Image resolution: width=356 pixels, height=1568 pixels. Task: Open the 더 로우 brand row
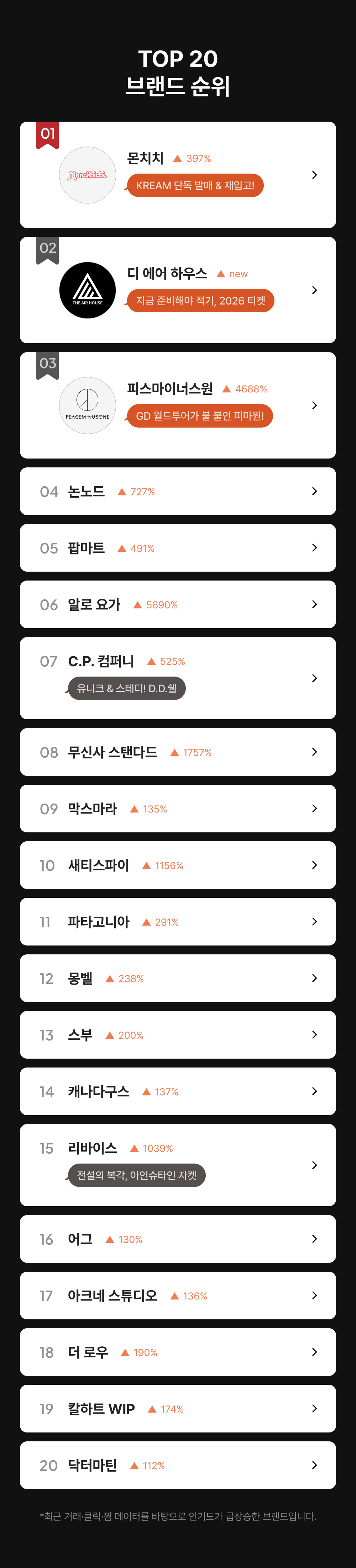pyautogui.click(x=177, y=1352)
